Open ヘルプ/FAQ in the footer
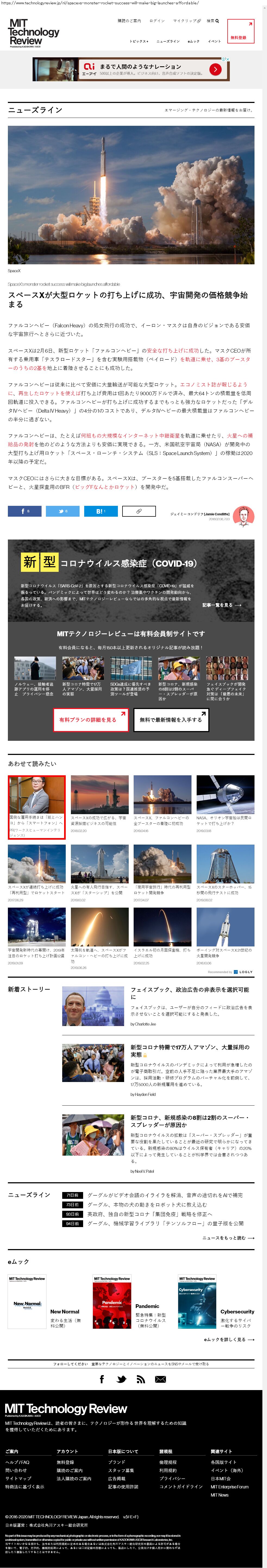Viewport: 267px width, 1568px height. [17, 1462]
